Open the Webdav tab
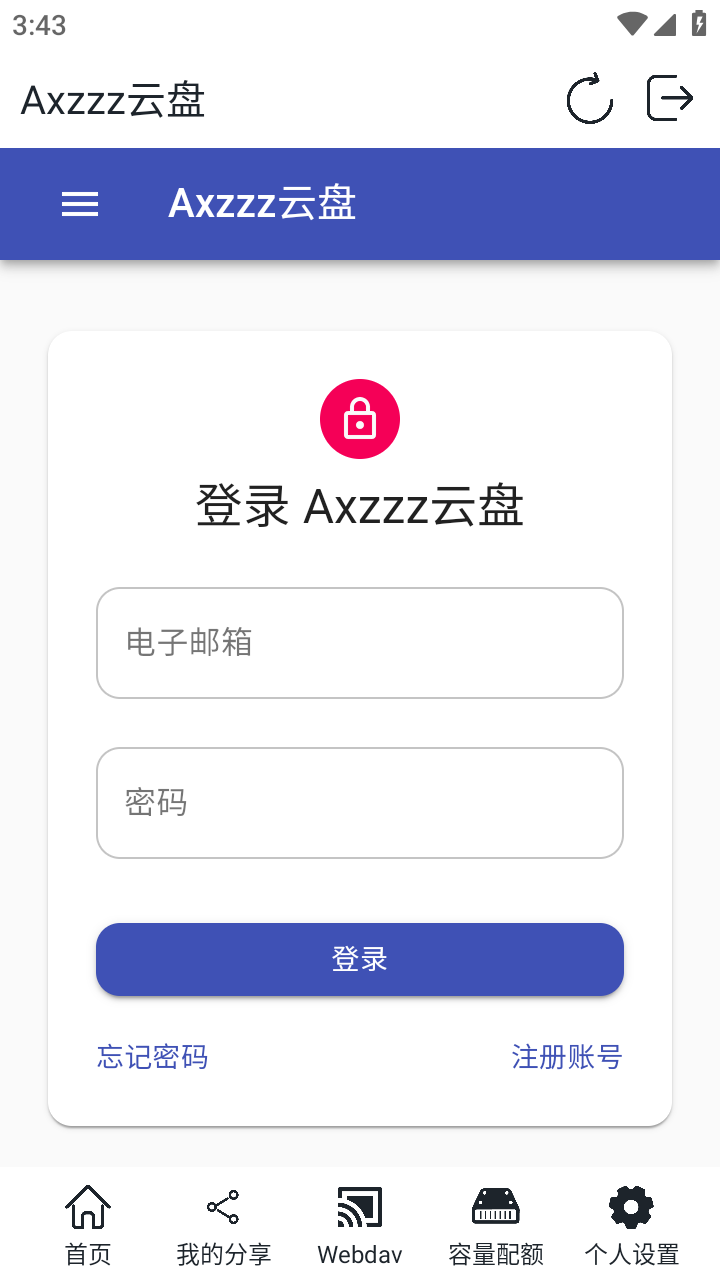Viewport: 720px width, 1280px height. pyautogui.click(x=360, y=1224)
